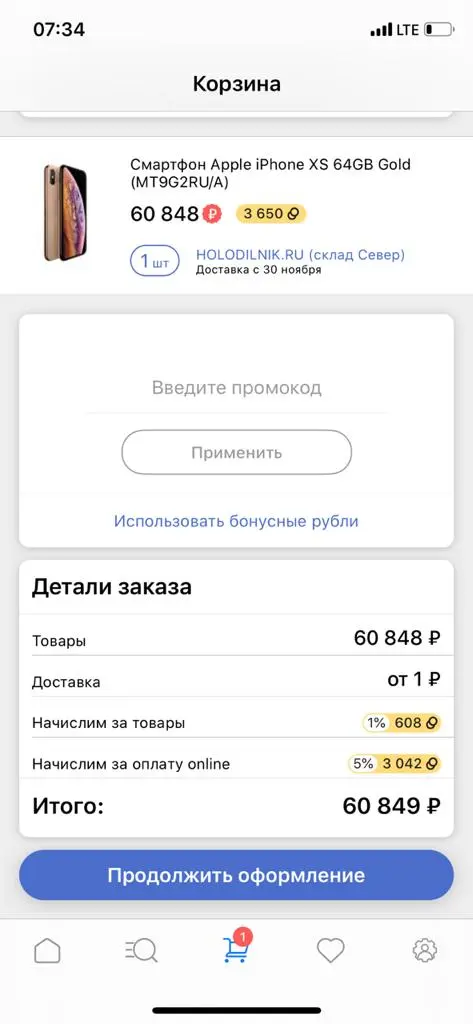Change the 1 шт quantity selector
Viewport: 473px width, 1024px height.
coord(155,262)
